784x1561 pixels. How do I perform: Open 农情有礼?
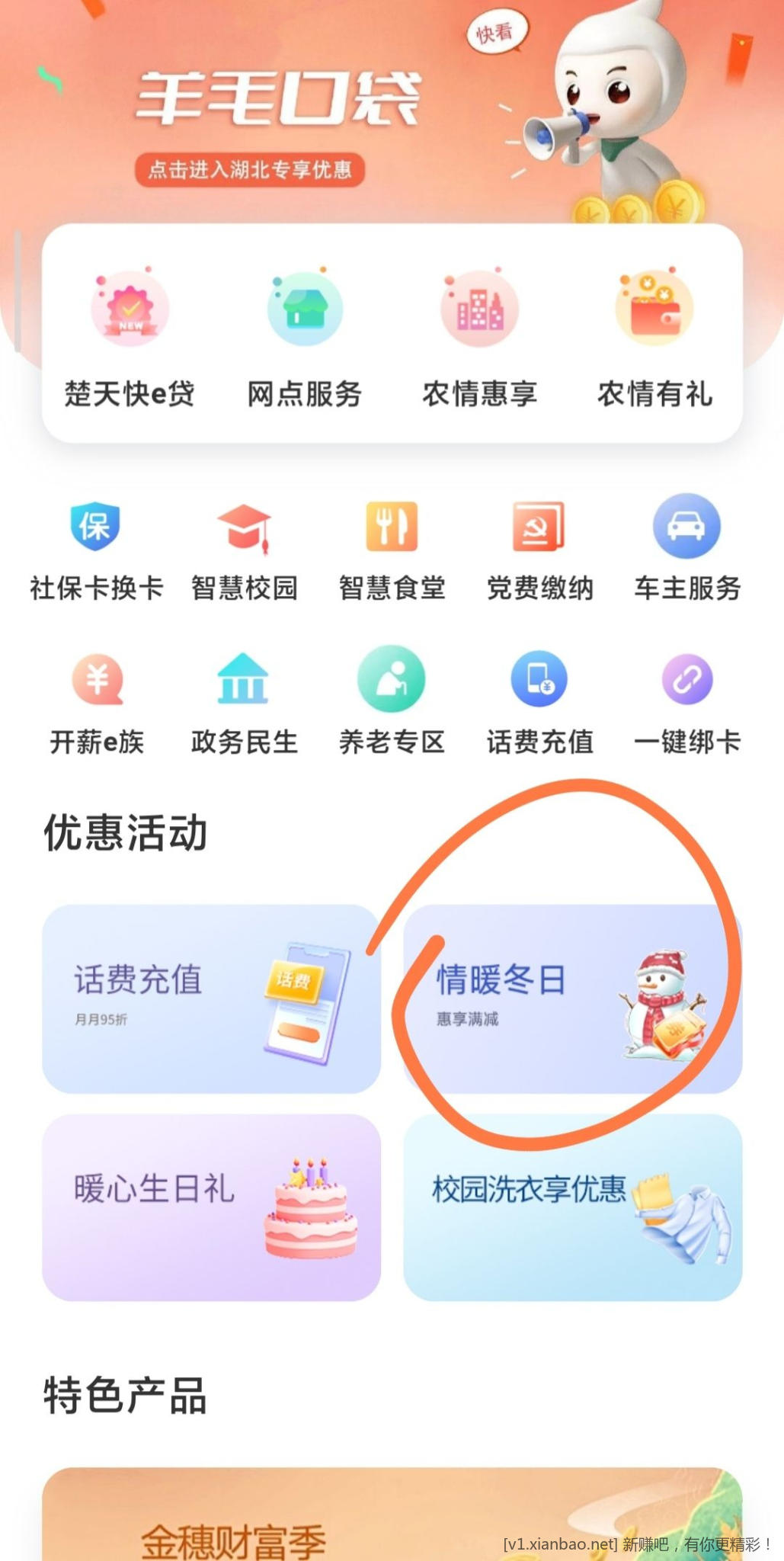click(654, 335)
